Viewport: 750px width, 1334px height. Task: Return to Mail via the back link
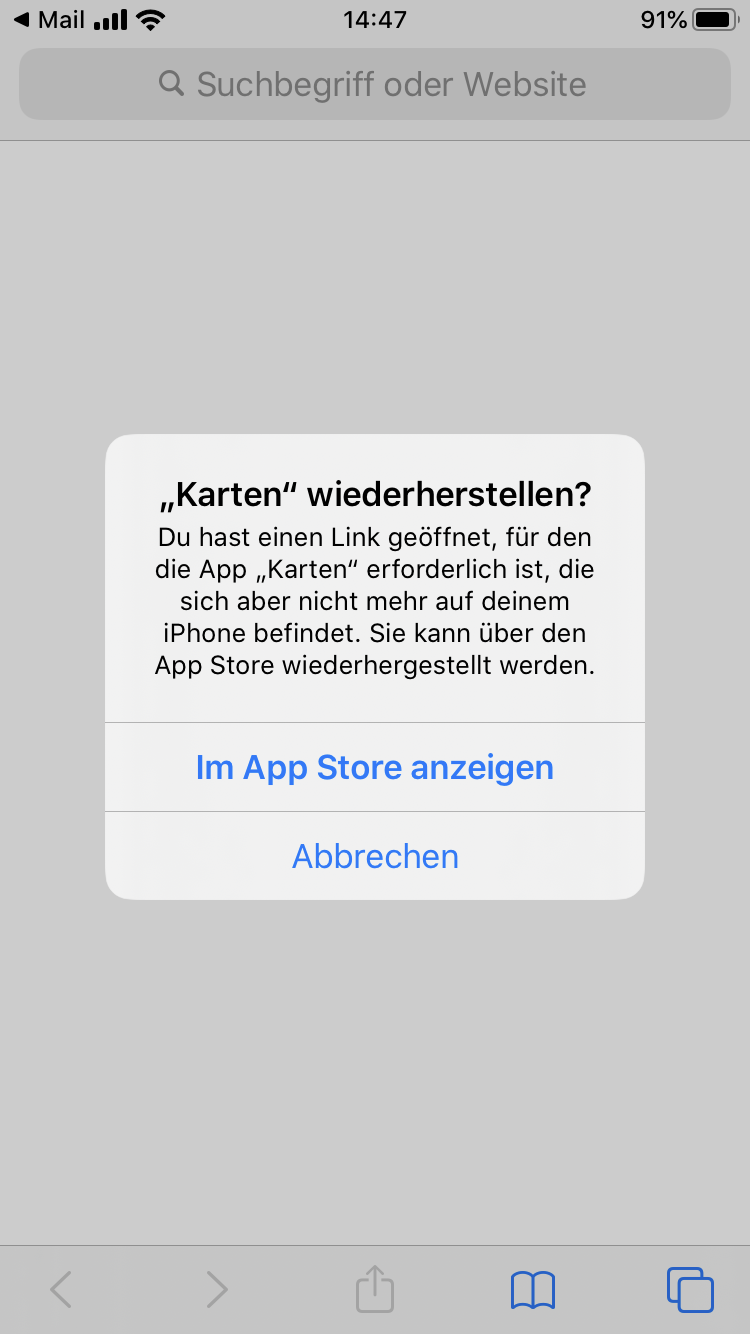48,19
